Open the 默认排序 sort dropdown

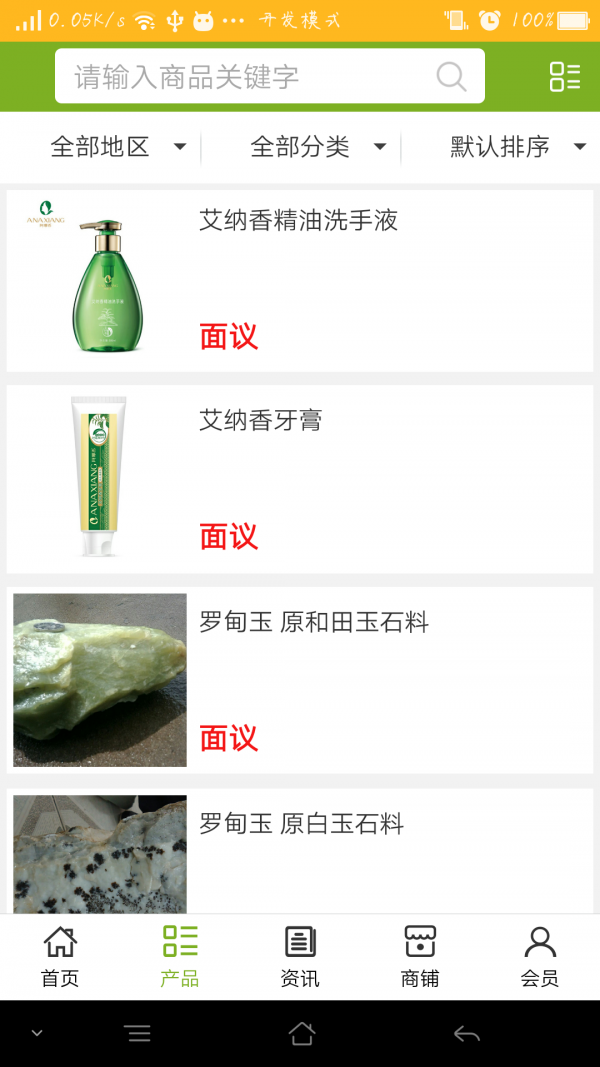517,147
